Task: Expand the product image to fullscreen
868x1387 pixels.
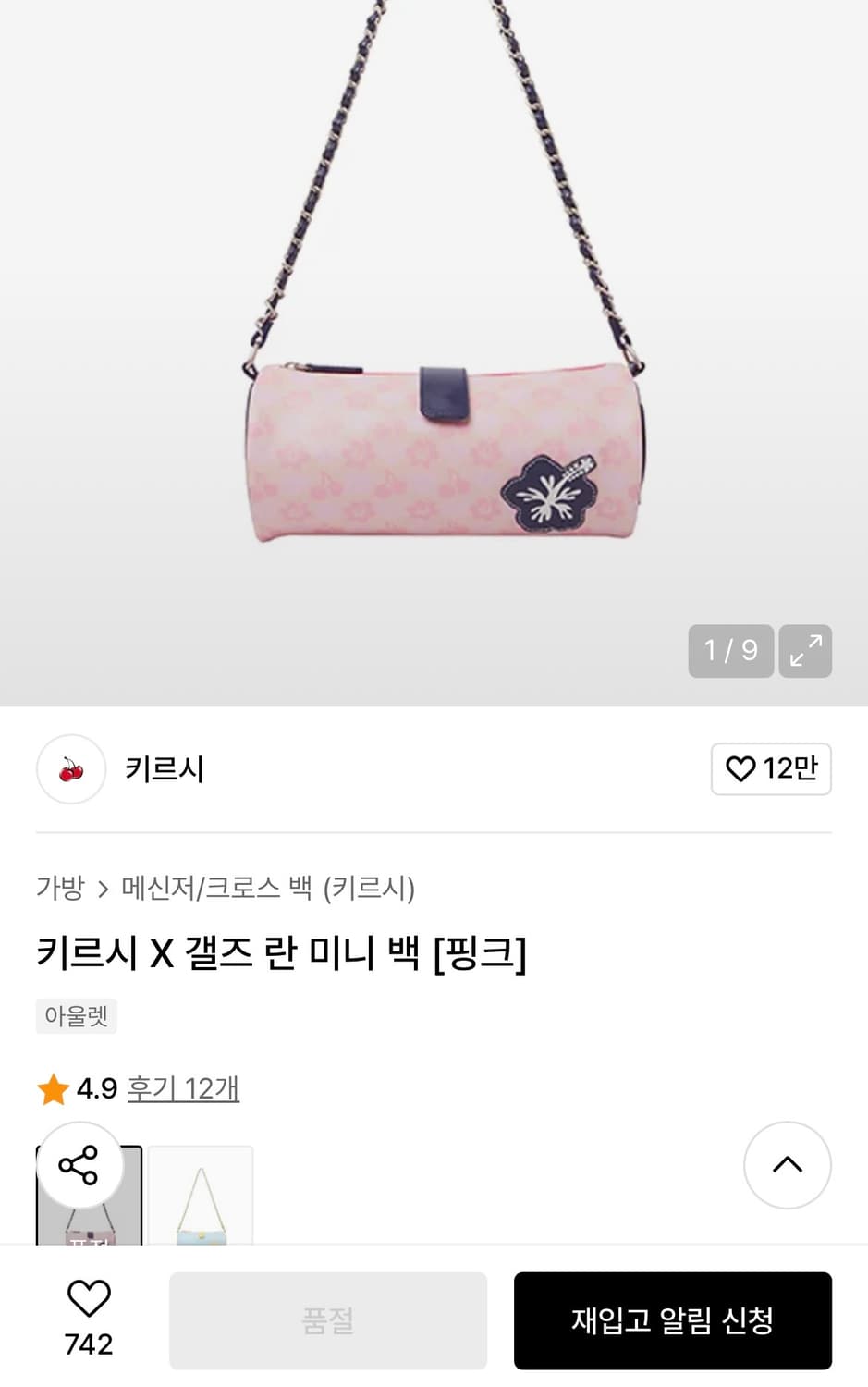Action: (804, 652)
